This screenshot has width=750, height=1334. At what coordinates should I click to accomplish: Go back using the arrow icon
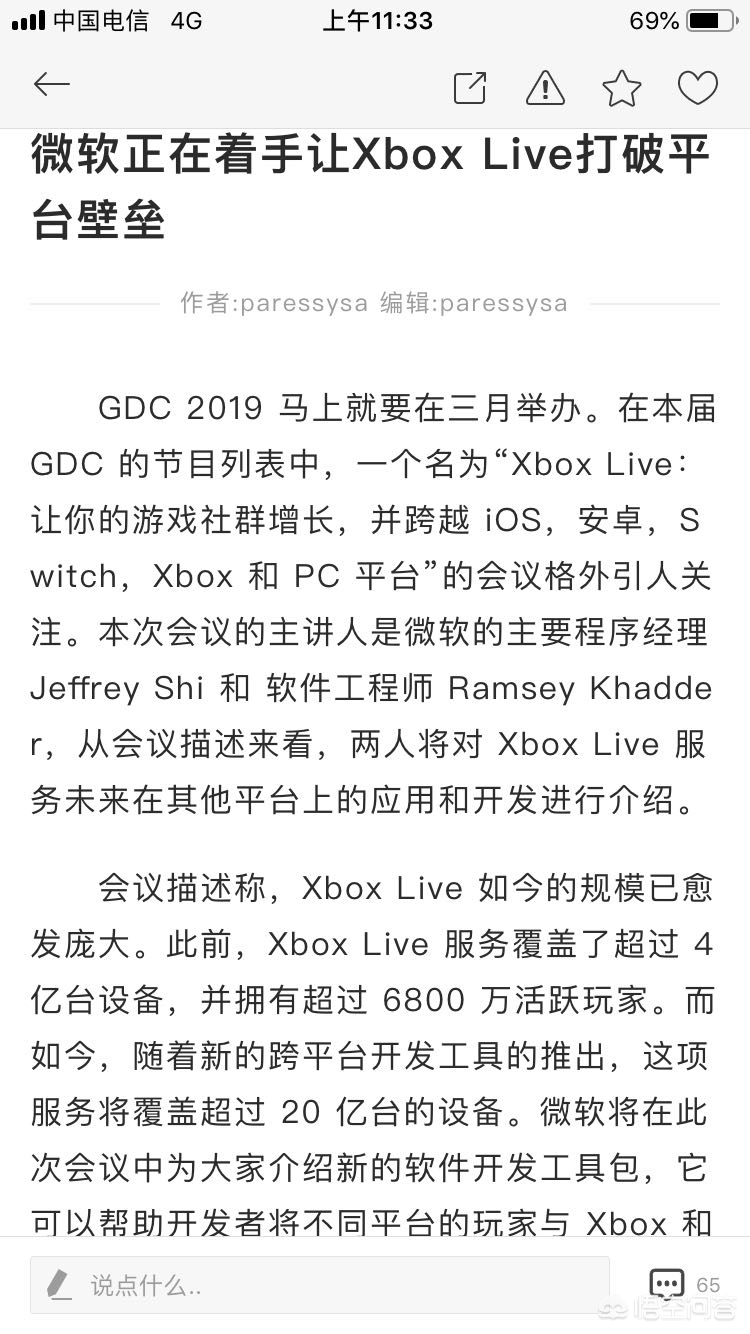pyautogui.click(x=52, y=86)
